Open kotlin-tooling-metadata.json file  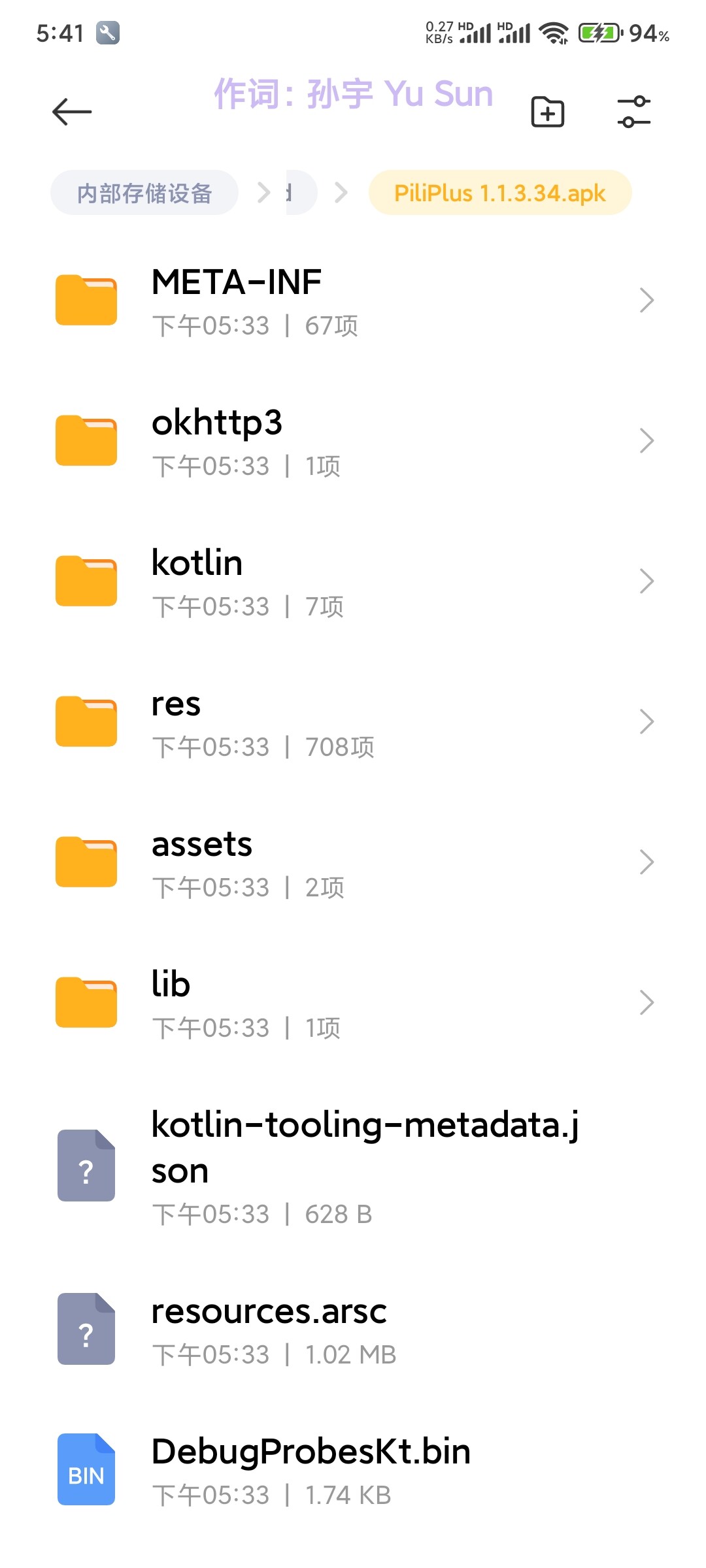pos(353,1166)
